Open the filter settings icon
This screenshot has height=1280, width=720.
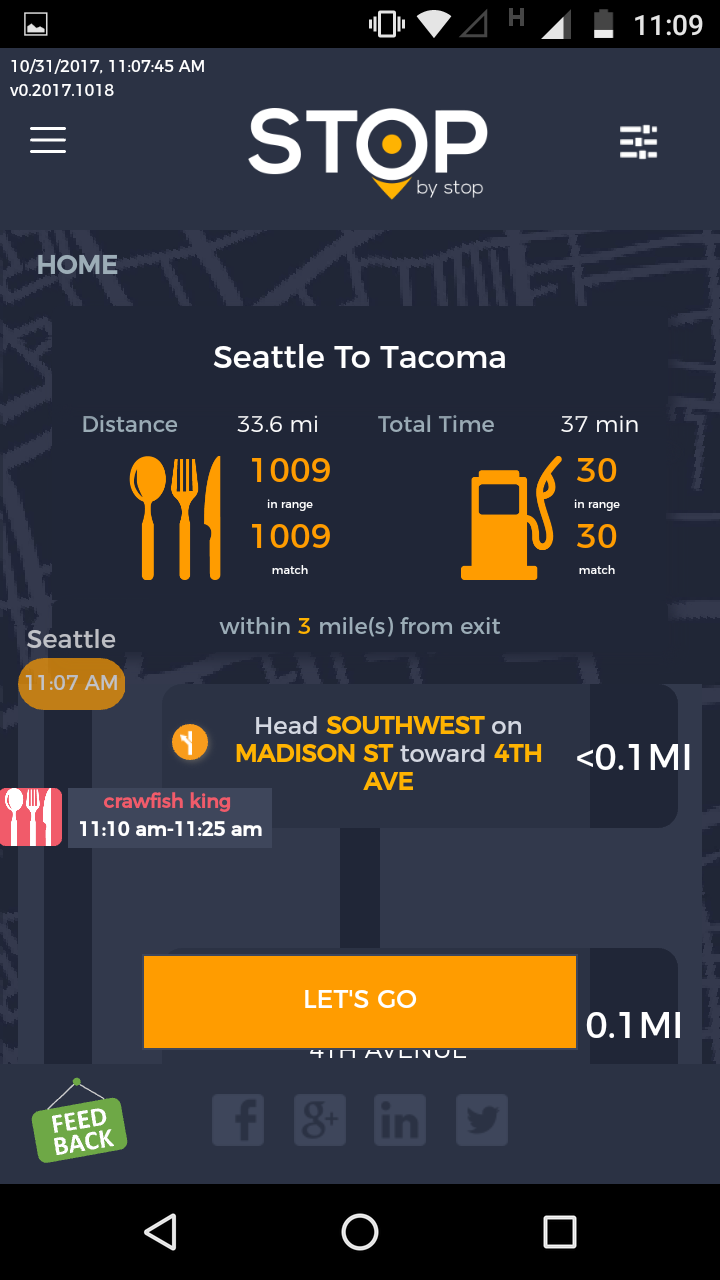coord(638,142)
